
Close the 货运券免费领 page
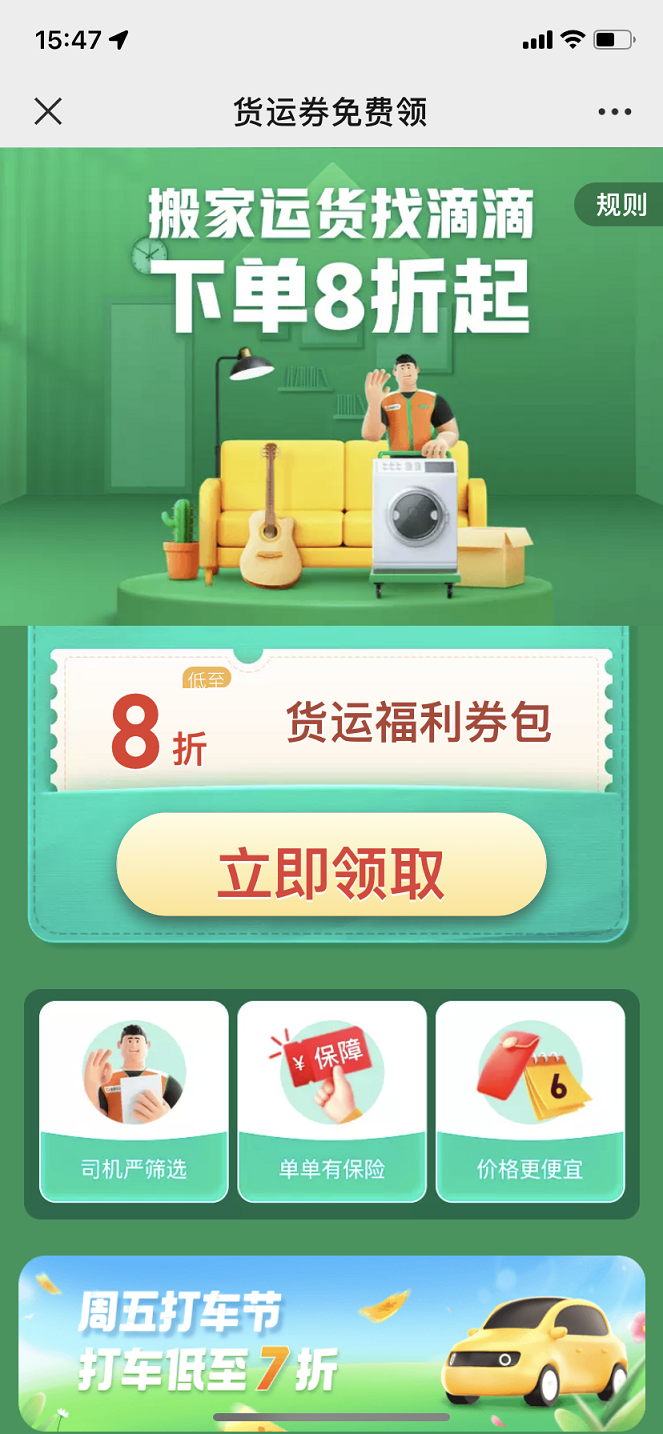[x=48, y=111]
